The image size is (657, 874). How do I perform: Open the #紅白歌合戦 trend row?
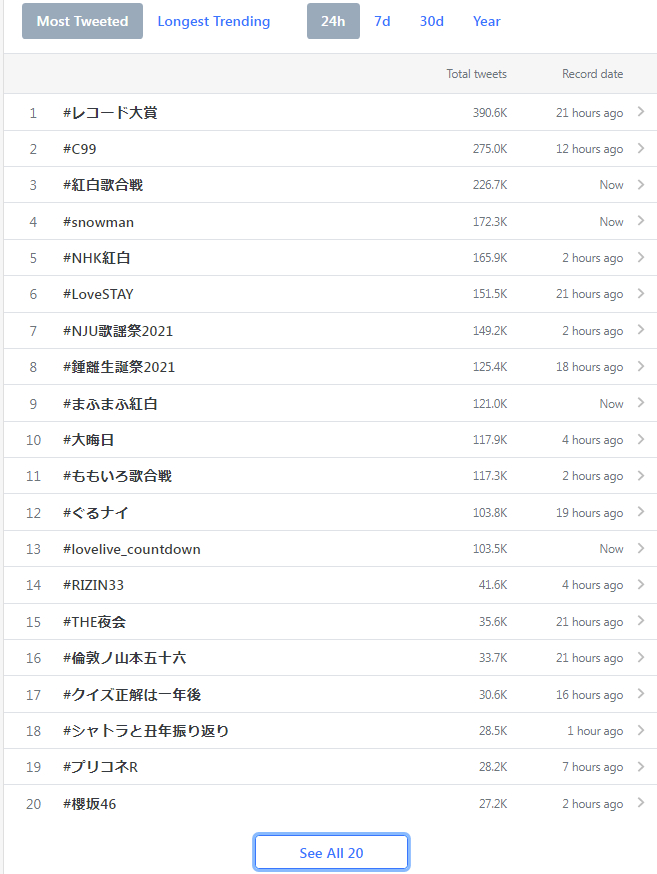click(x=103, y=185)
